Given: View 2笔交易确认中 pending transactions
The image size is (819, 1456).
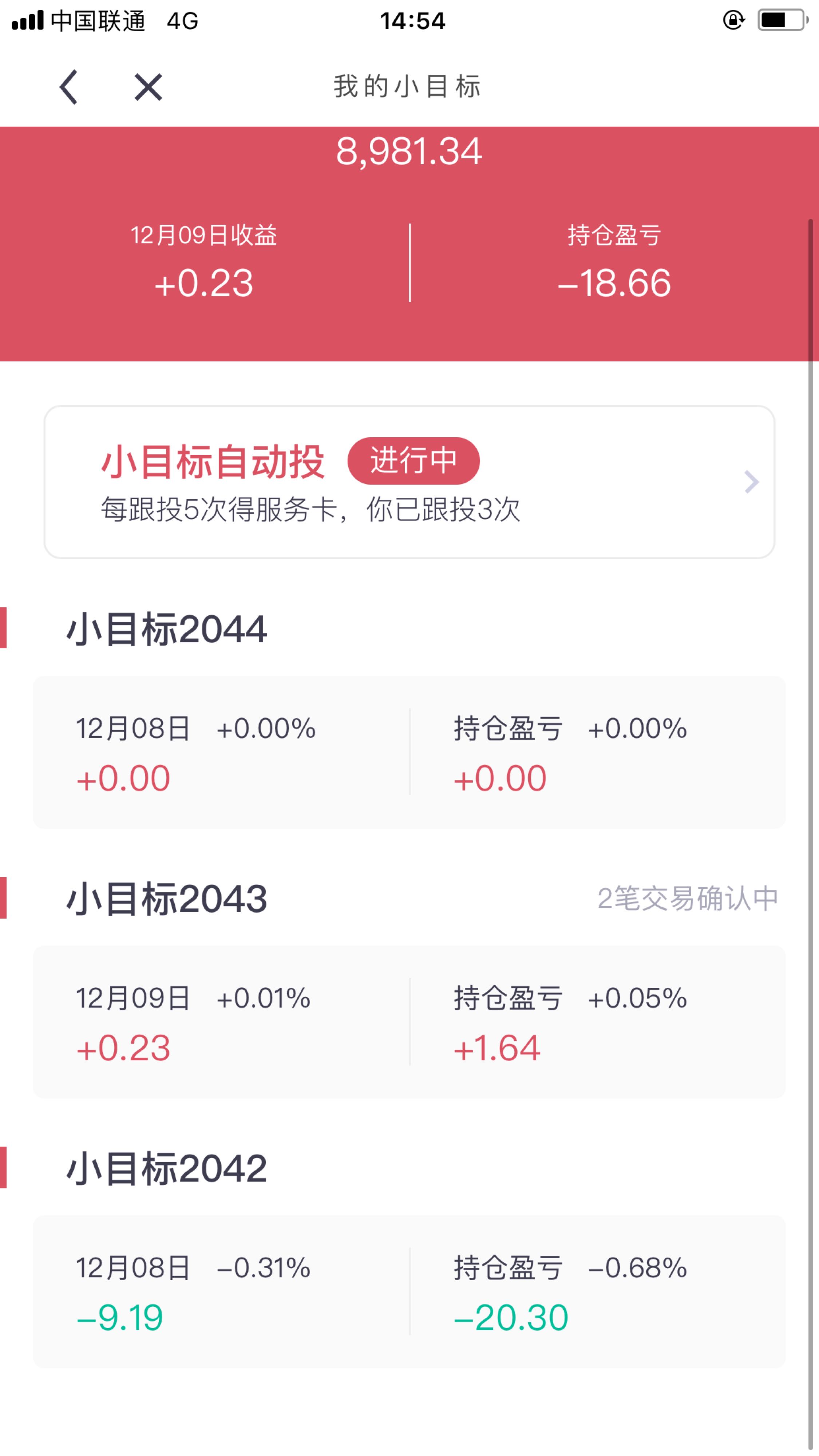Looking at the screenshot, I should (687, 898).
